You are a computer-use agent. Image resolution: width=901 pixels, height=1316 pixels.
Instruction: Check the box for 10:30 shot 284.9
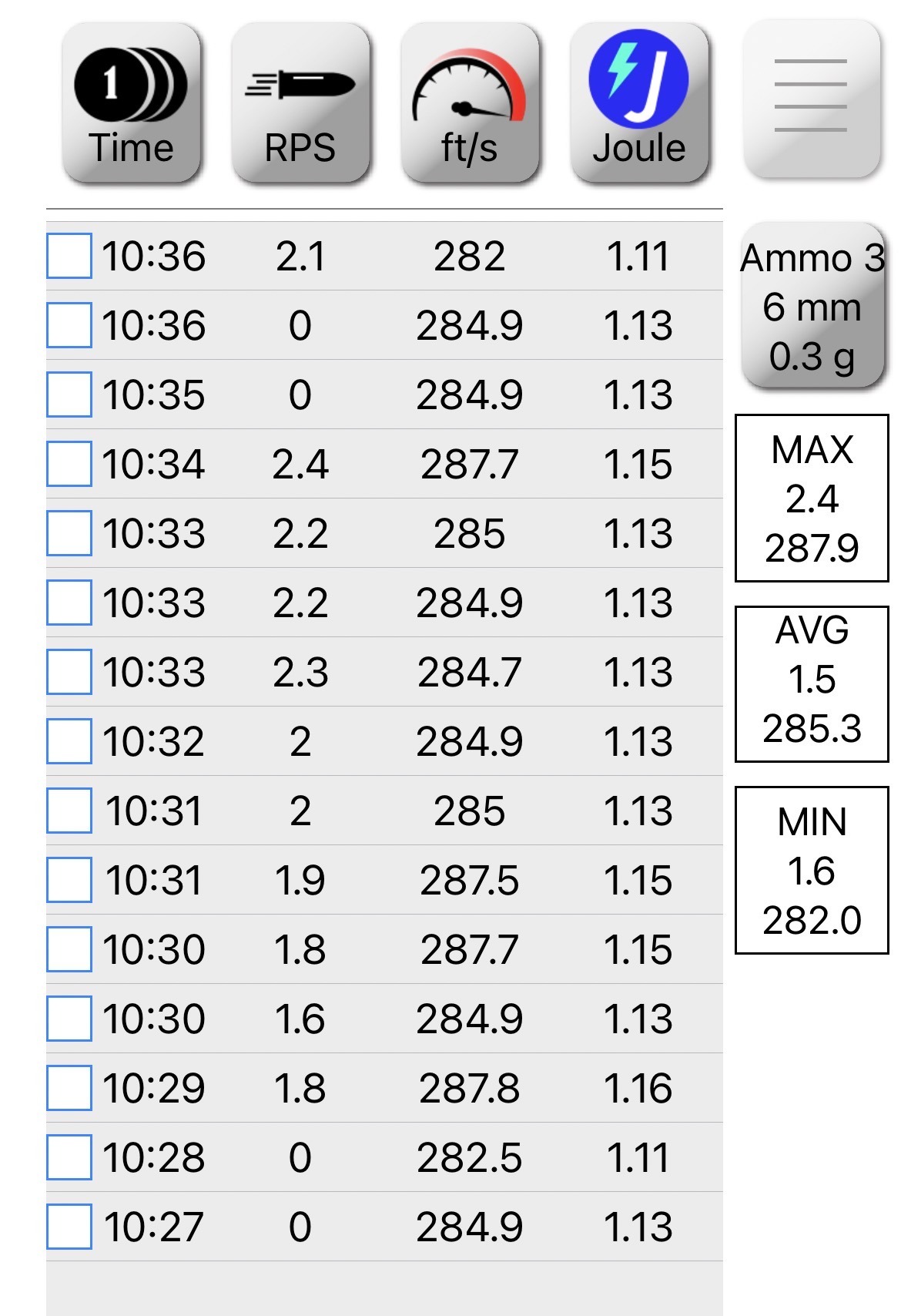69,1019
